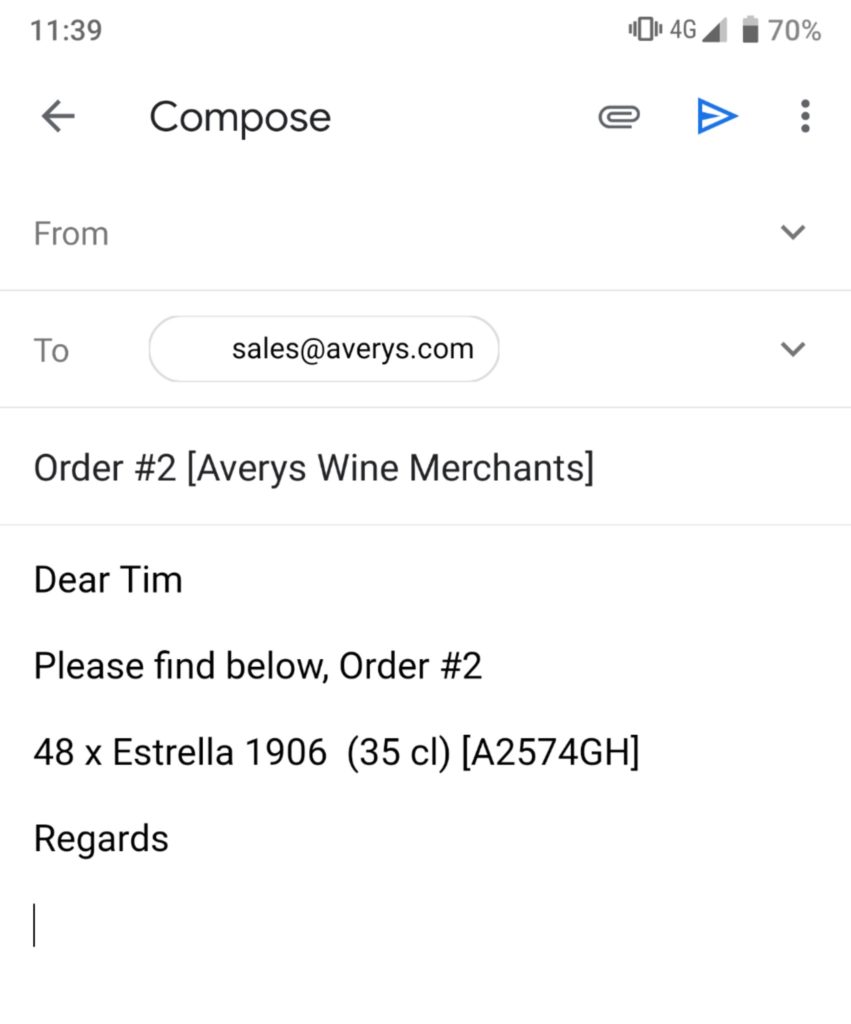
Task: Edit the subject line Order #2
Action: [x=313, y=467]
